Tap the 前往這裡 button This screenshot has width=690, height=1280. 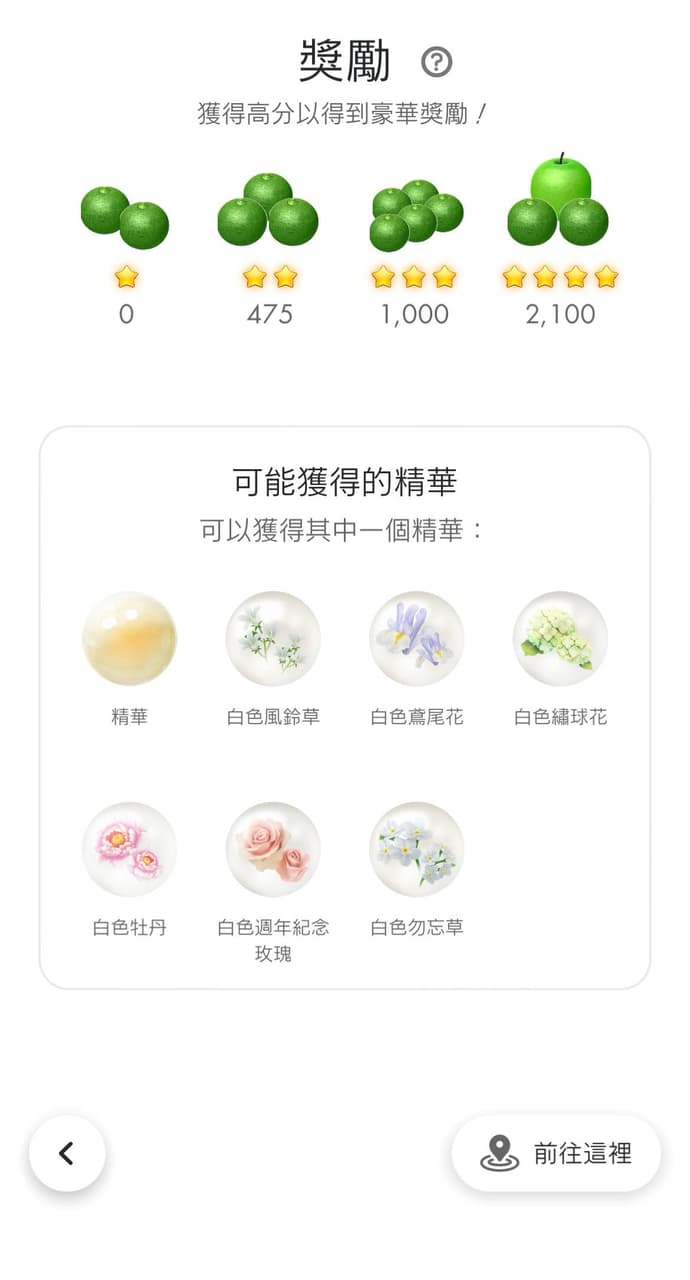point(556,1153)
